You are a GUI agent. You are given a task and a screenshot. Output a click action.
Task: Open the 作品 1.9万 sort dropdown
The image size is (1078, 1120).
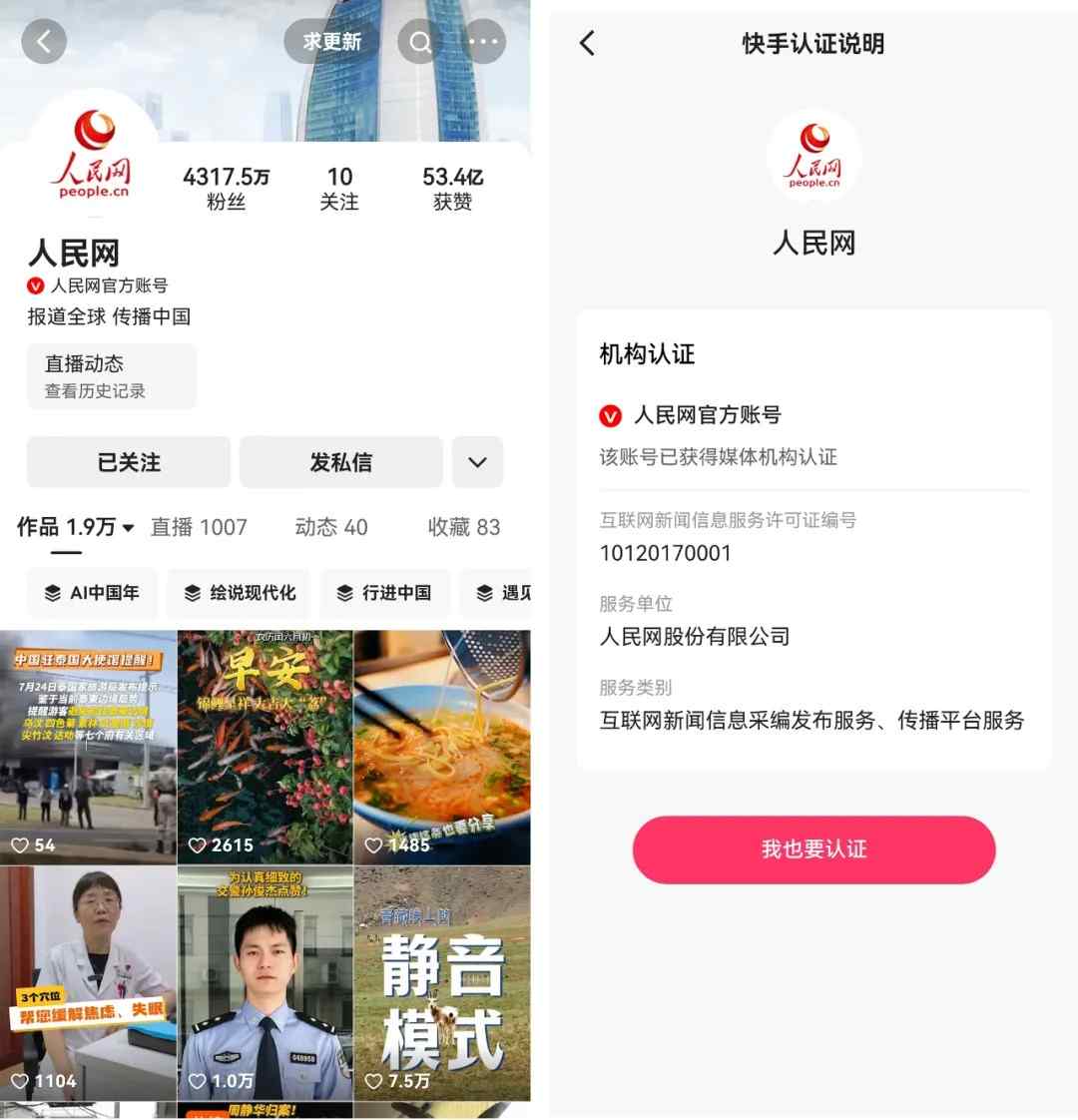75,527
